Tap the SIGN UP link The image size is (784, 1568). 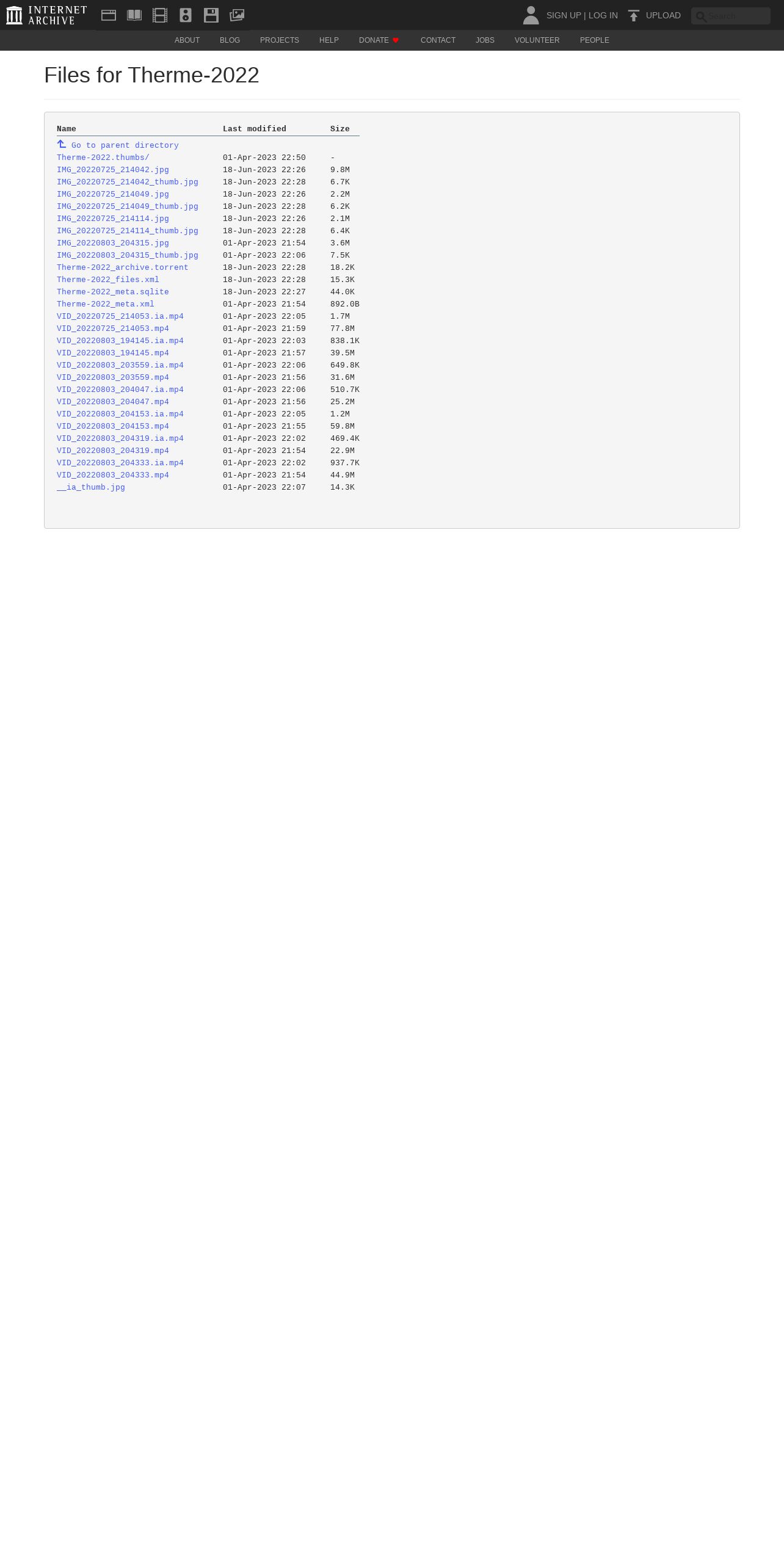point(564,15)
